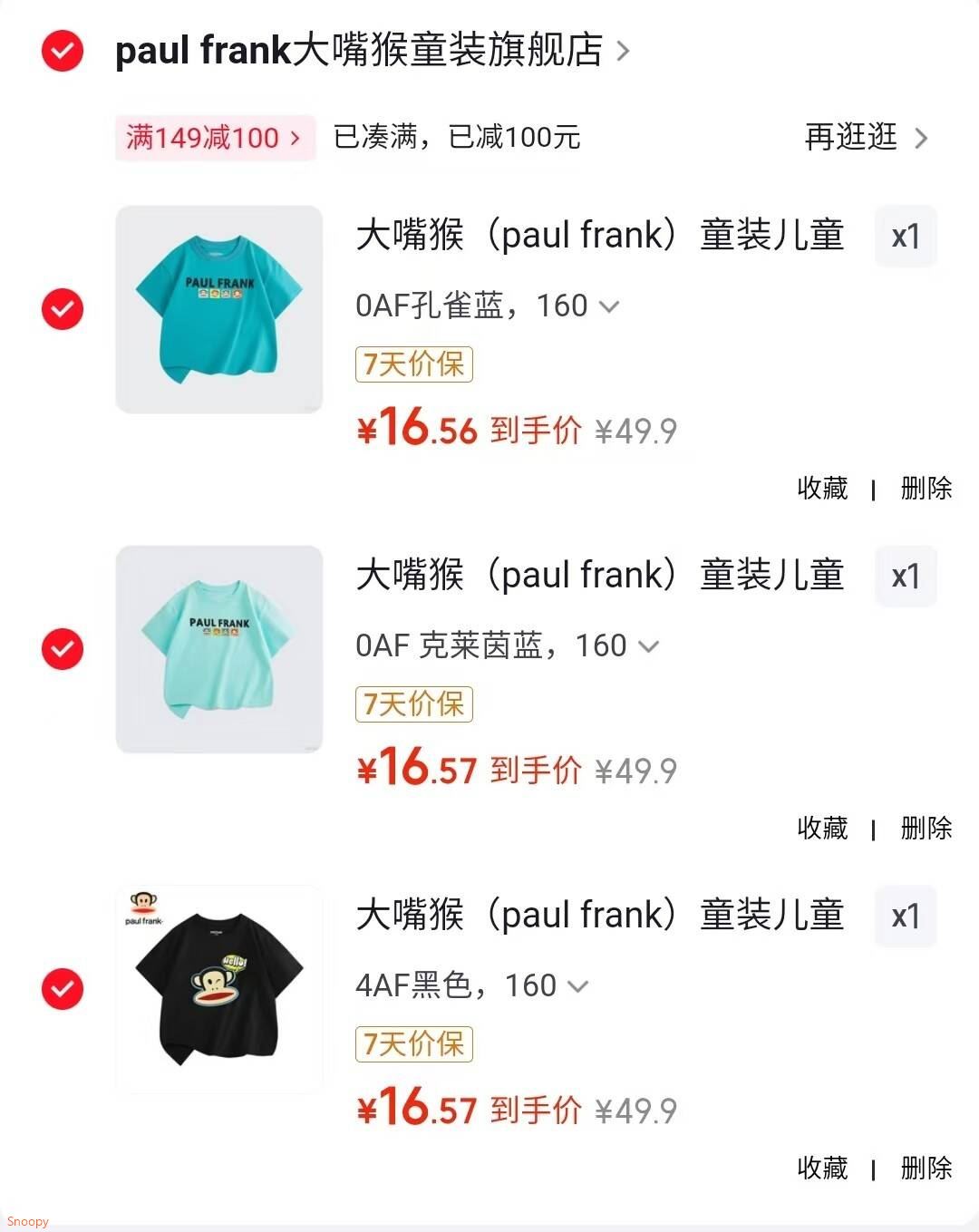Click the store name paul frank大嘴猴童装旗舰店
Viewport: 979px width, 1232px height.
tap(358, 52)
